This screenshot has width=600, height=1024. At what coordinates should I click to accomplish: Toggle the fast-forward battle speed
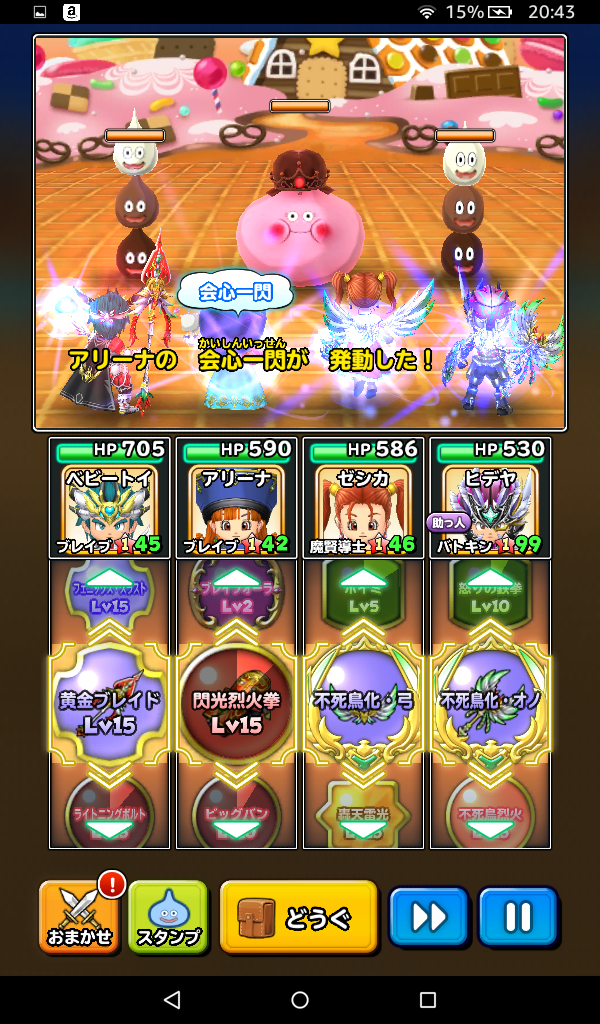[x=428, y=916]
